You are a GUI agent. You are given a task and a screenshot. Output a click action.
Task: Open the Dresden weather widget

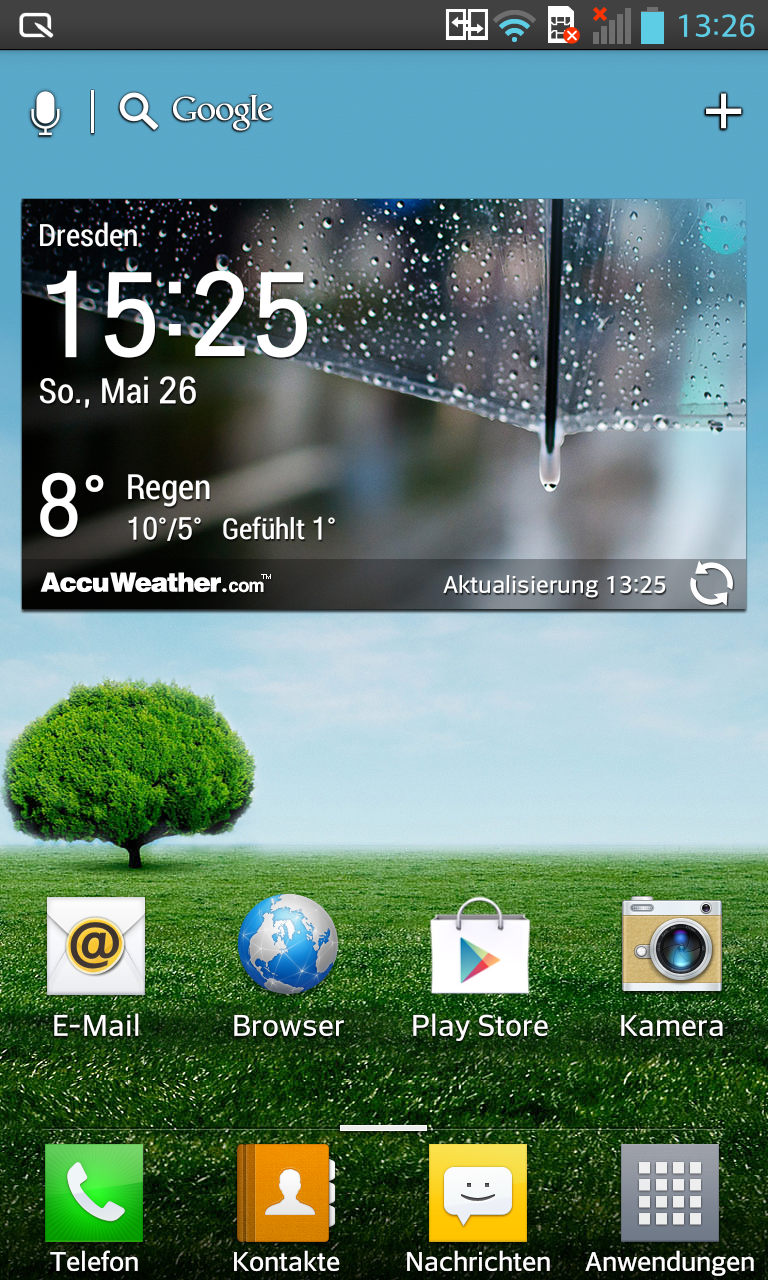384,404
